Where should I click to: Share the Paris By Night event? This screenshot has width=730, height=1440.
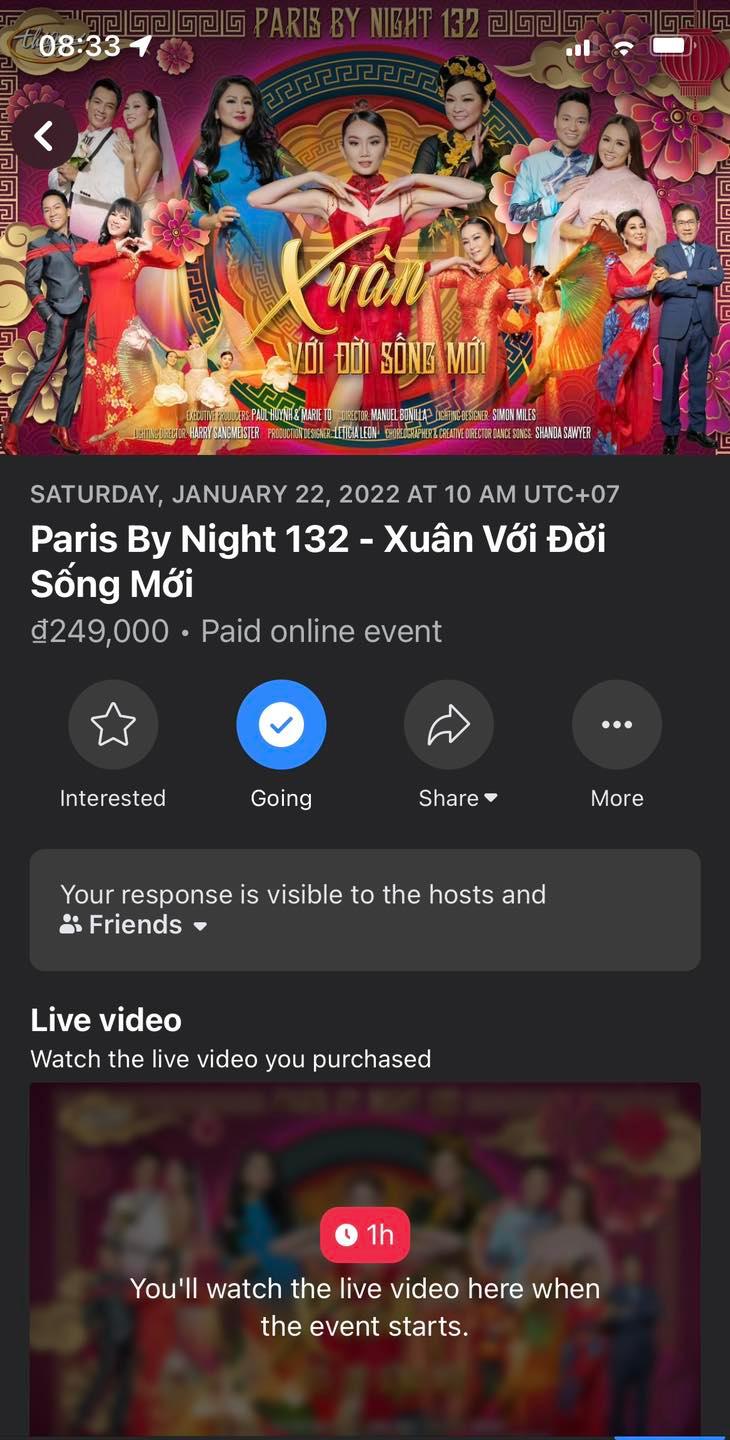(449, 725)
